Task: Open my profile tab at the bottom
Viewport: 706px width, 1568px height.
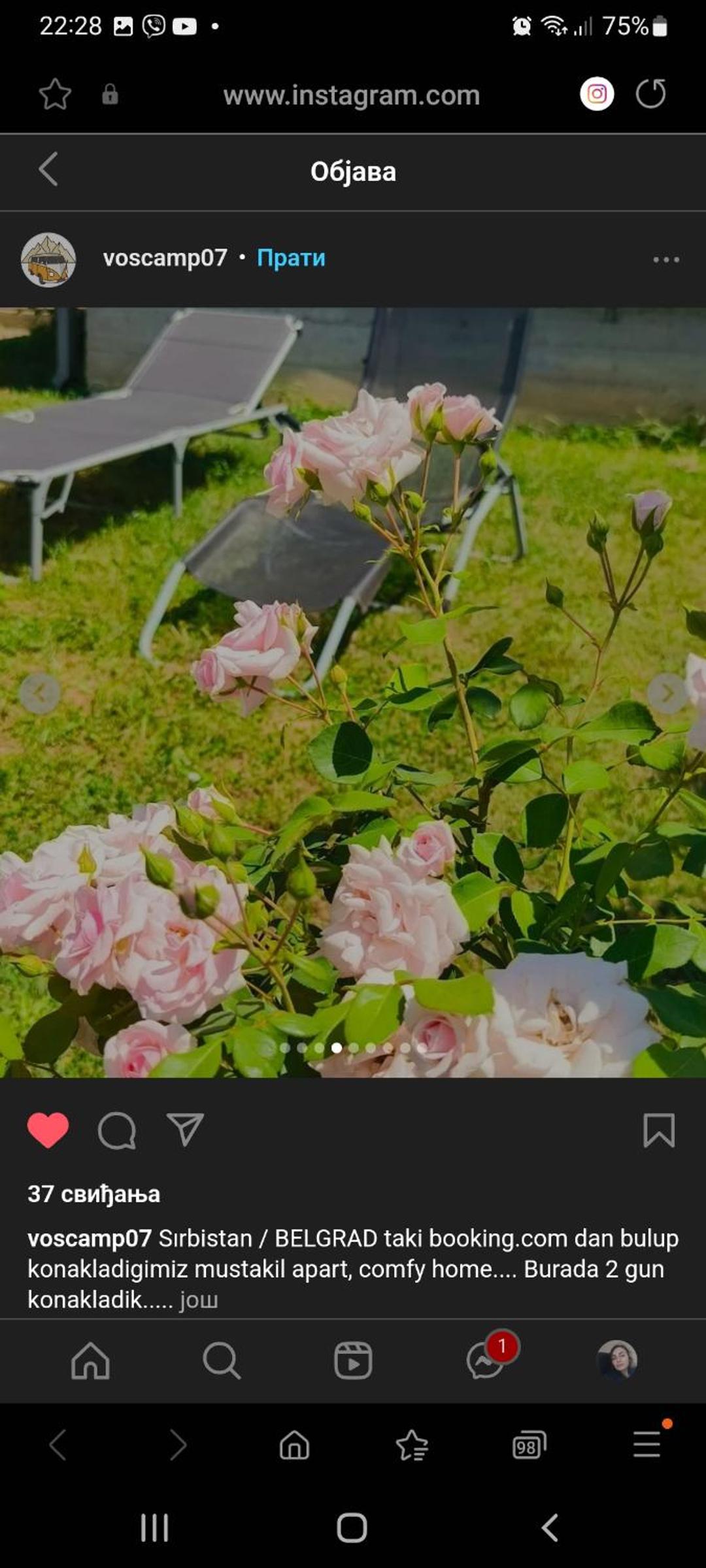Action: click(617, 1360)
